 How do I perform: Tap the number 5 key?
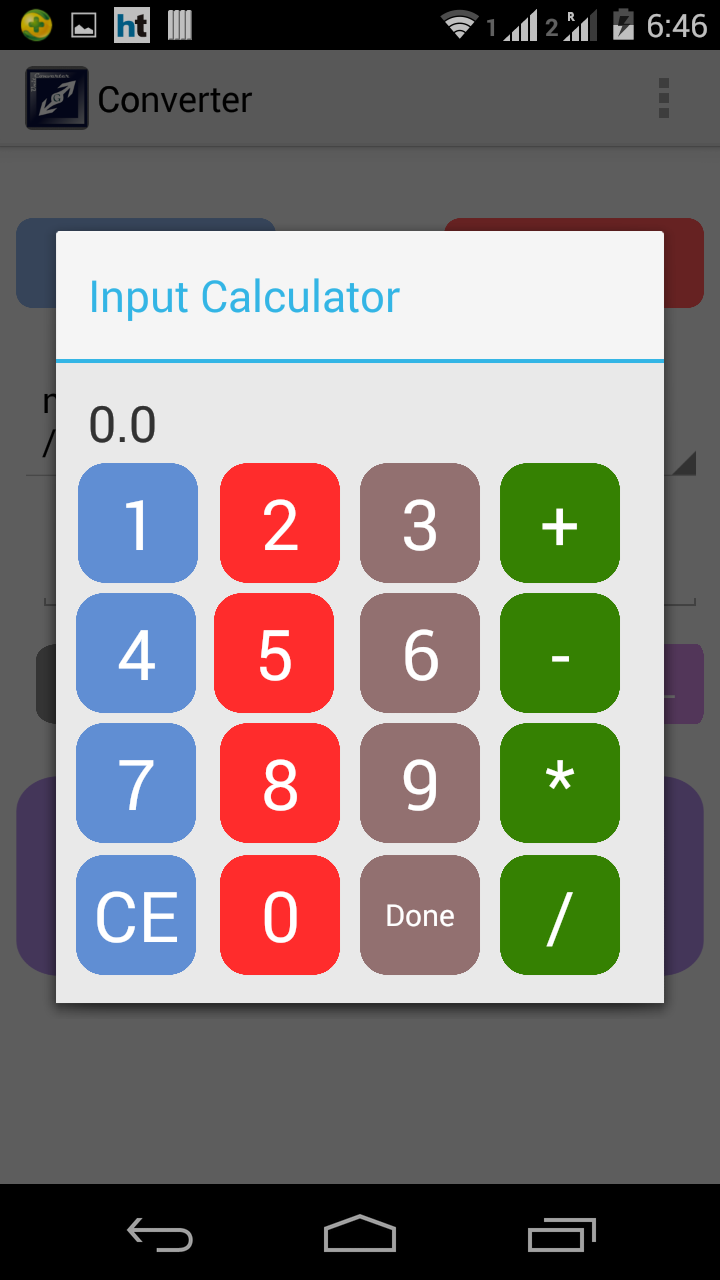click(x=274, y=653)
